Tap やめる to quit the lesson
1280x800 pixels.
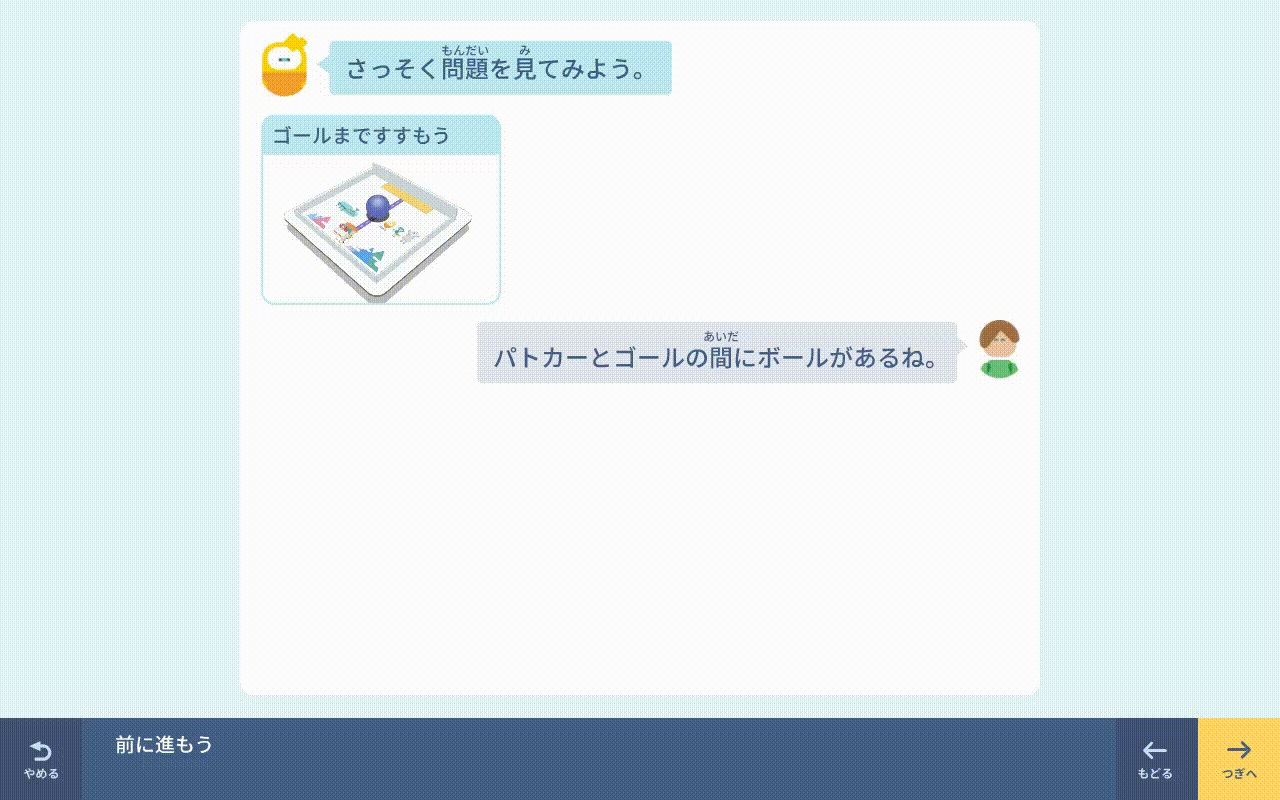coord(41,759)
